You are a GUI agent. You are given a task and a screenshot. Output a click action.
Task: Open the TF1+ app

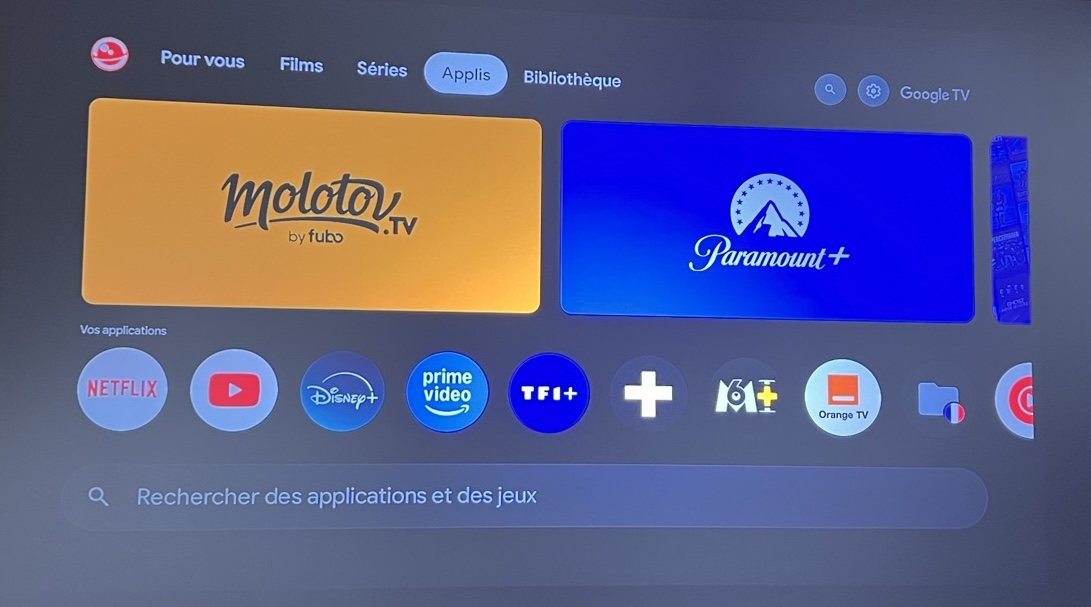click(549, 393)
